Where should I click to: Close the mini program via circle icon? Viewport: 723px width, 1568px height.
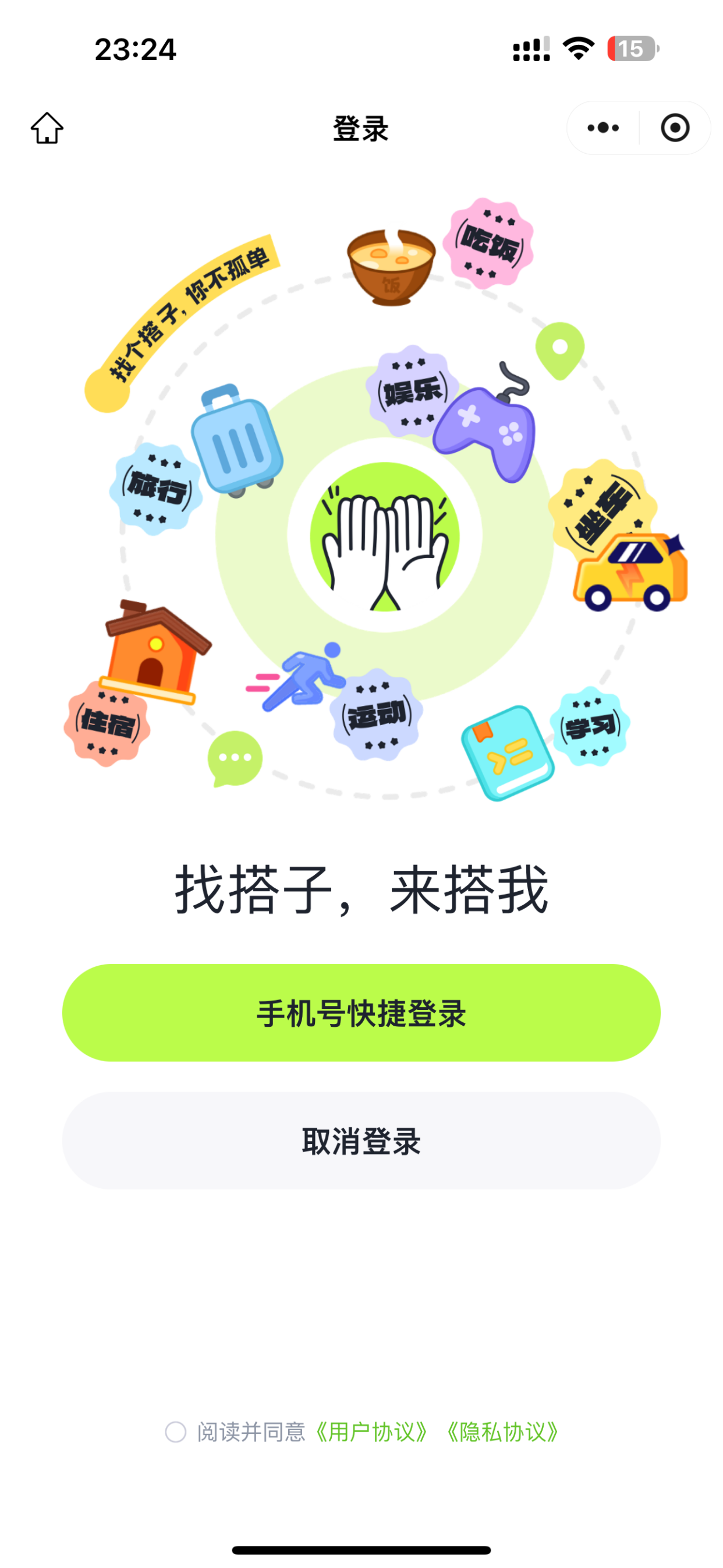[675, 128]
